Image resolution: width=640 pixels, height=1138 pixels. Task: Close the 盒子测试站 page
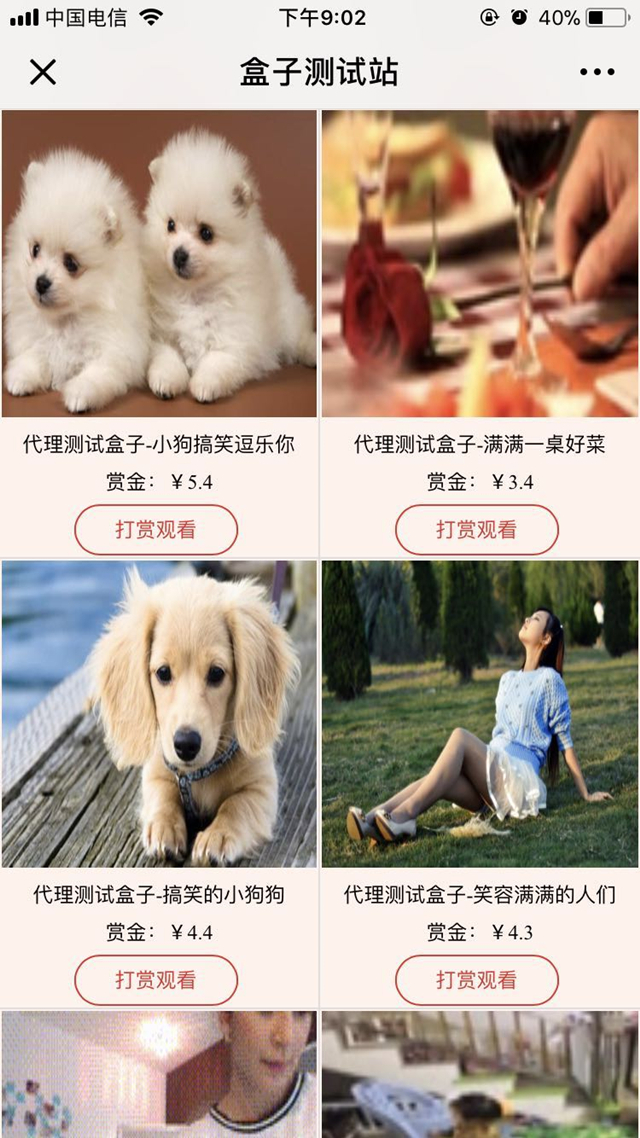tap(43, 72)
